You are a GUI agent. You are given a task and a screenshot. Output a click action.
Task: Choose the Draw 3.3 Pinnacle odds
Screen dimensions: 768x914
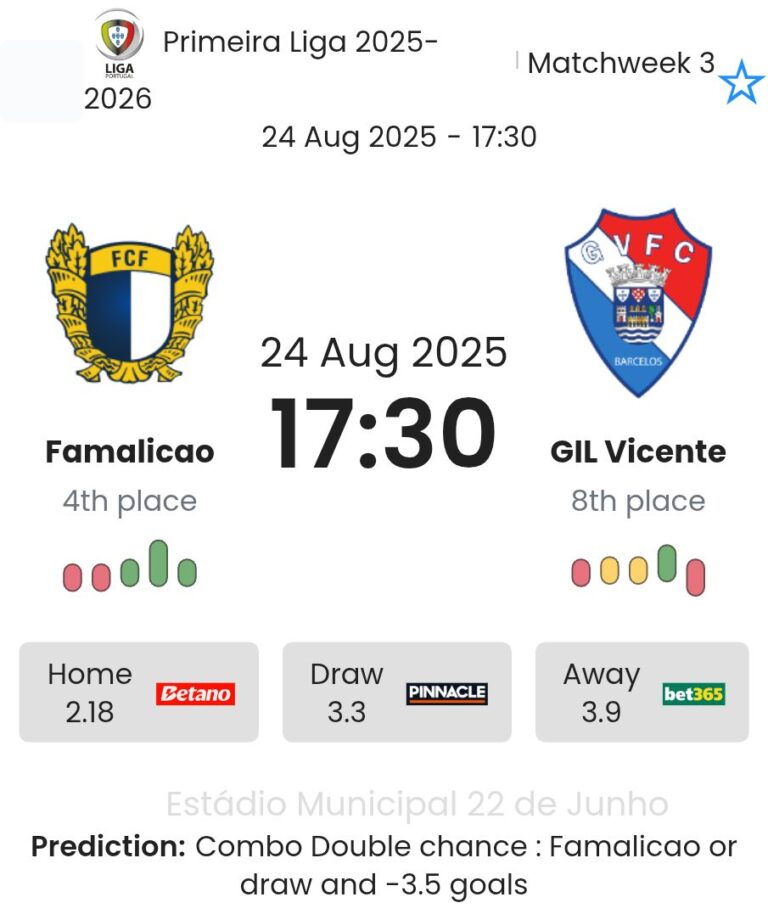[397, 692]
